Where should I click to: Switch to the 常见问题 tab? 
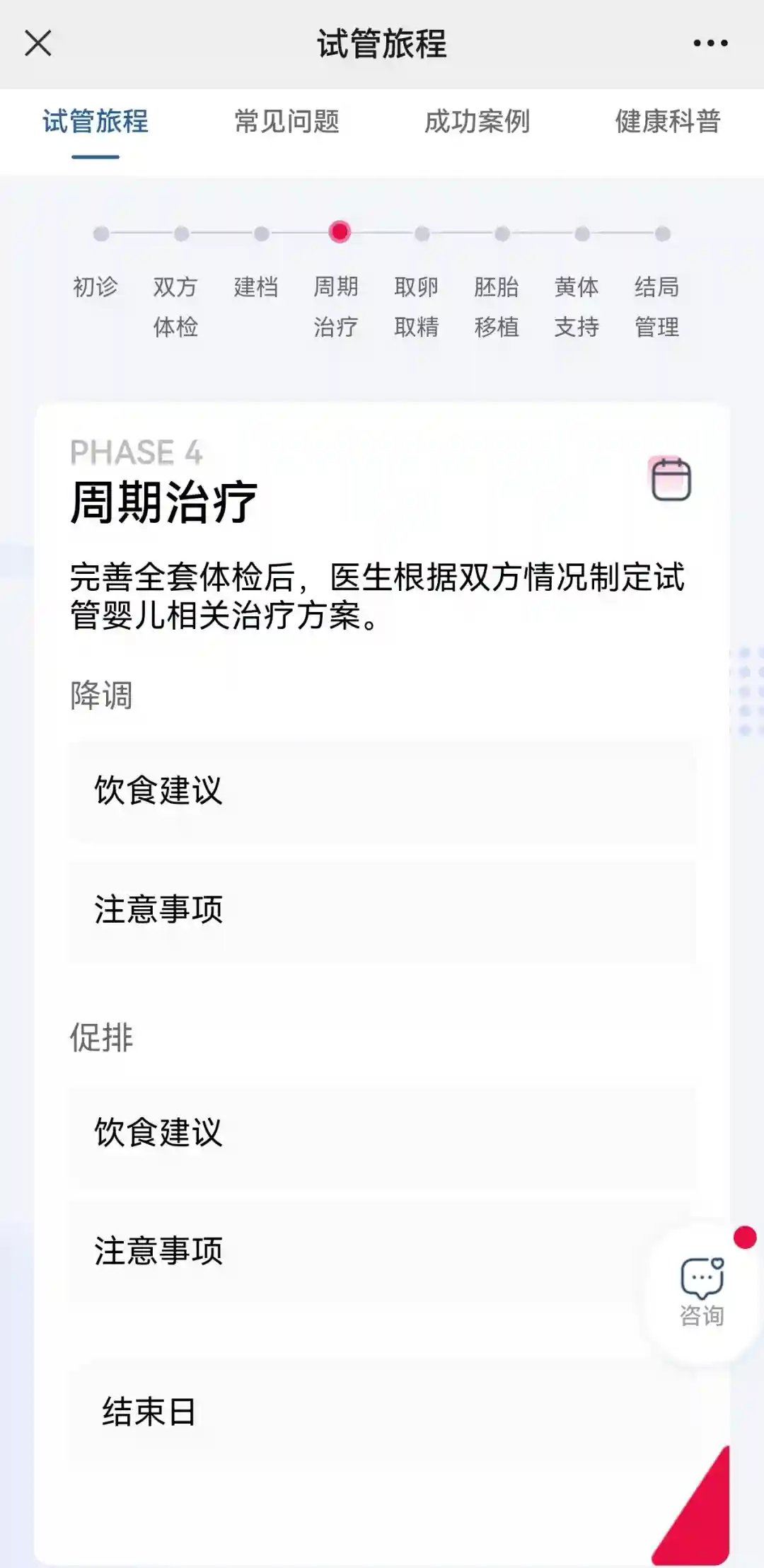(286, 122)
